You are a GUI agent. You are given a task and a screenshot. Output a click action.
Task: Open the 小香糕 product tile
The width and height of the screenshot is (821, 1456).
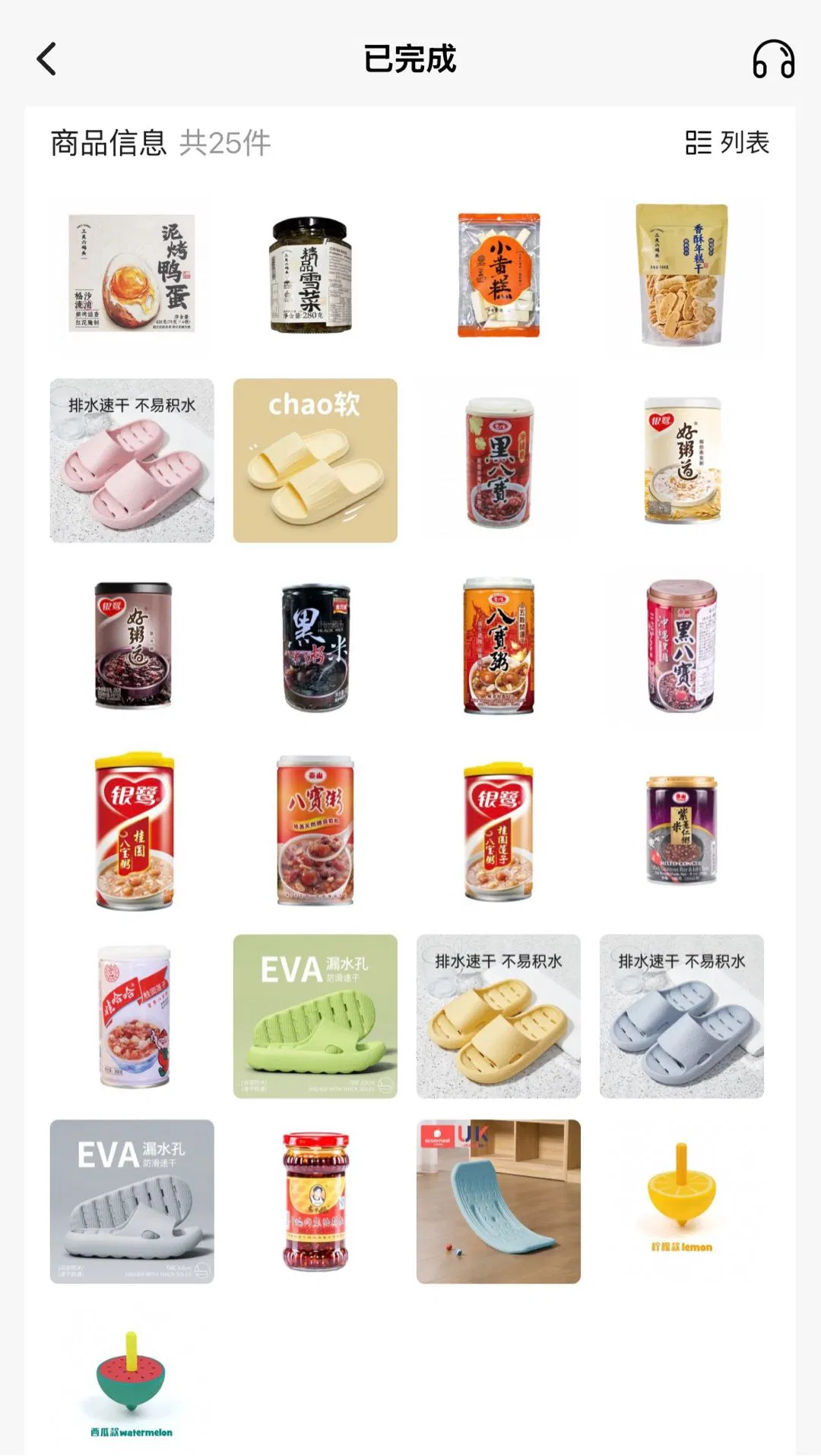499,275
